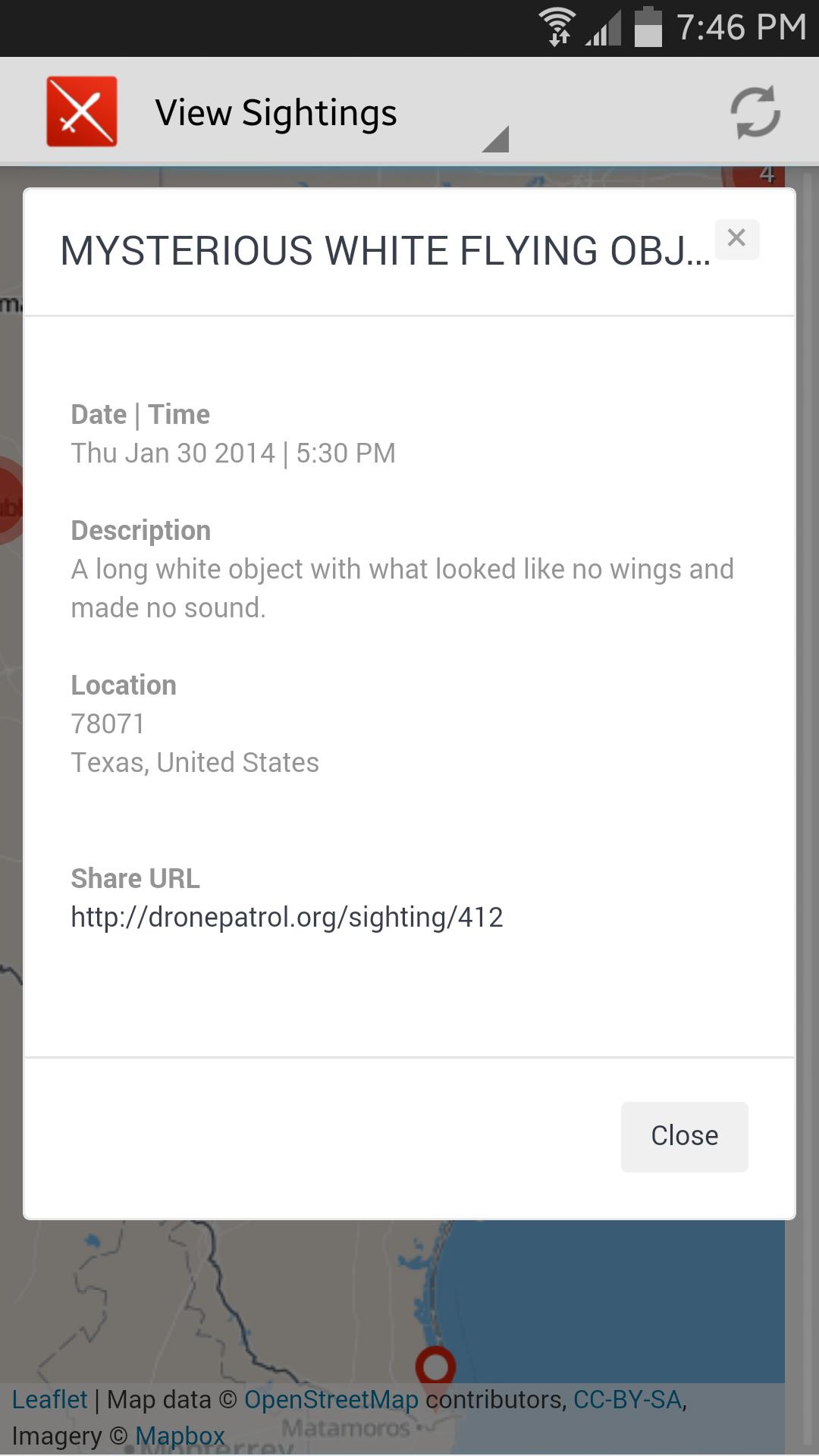Tap the Close button
This screenshot has height=1456, width=819.
click(684, 1136)
